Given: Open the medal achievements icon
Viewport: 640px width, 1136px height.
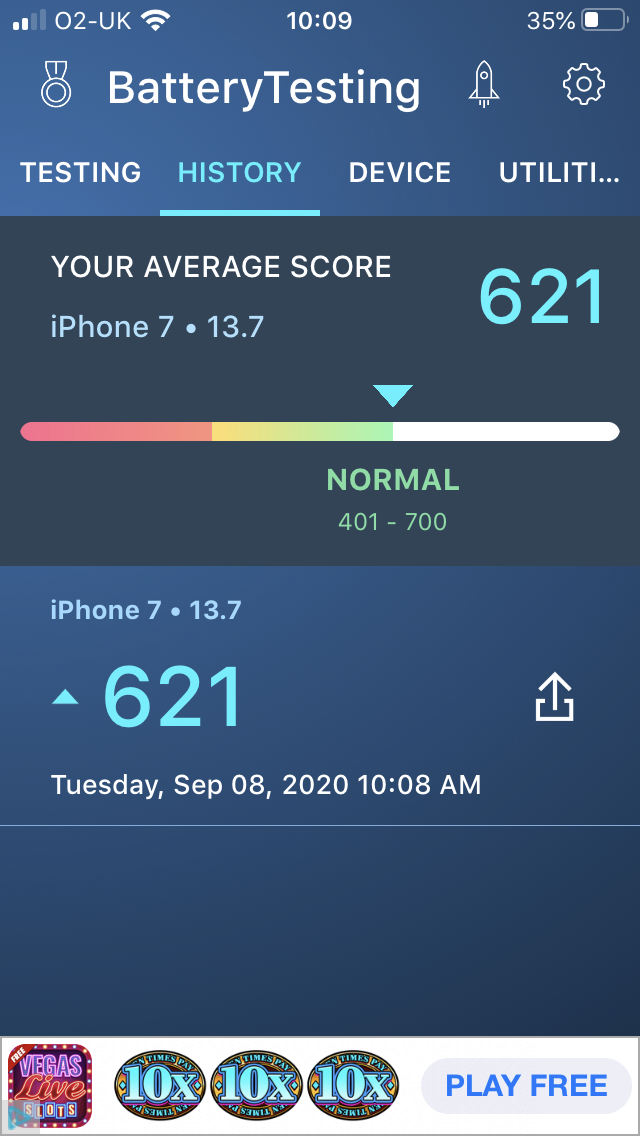Looking at the screenshot, I should coord(56,86).
